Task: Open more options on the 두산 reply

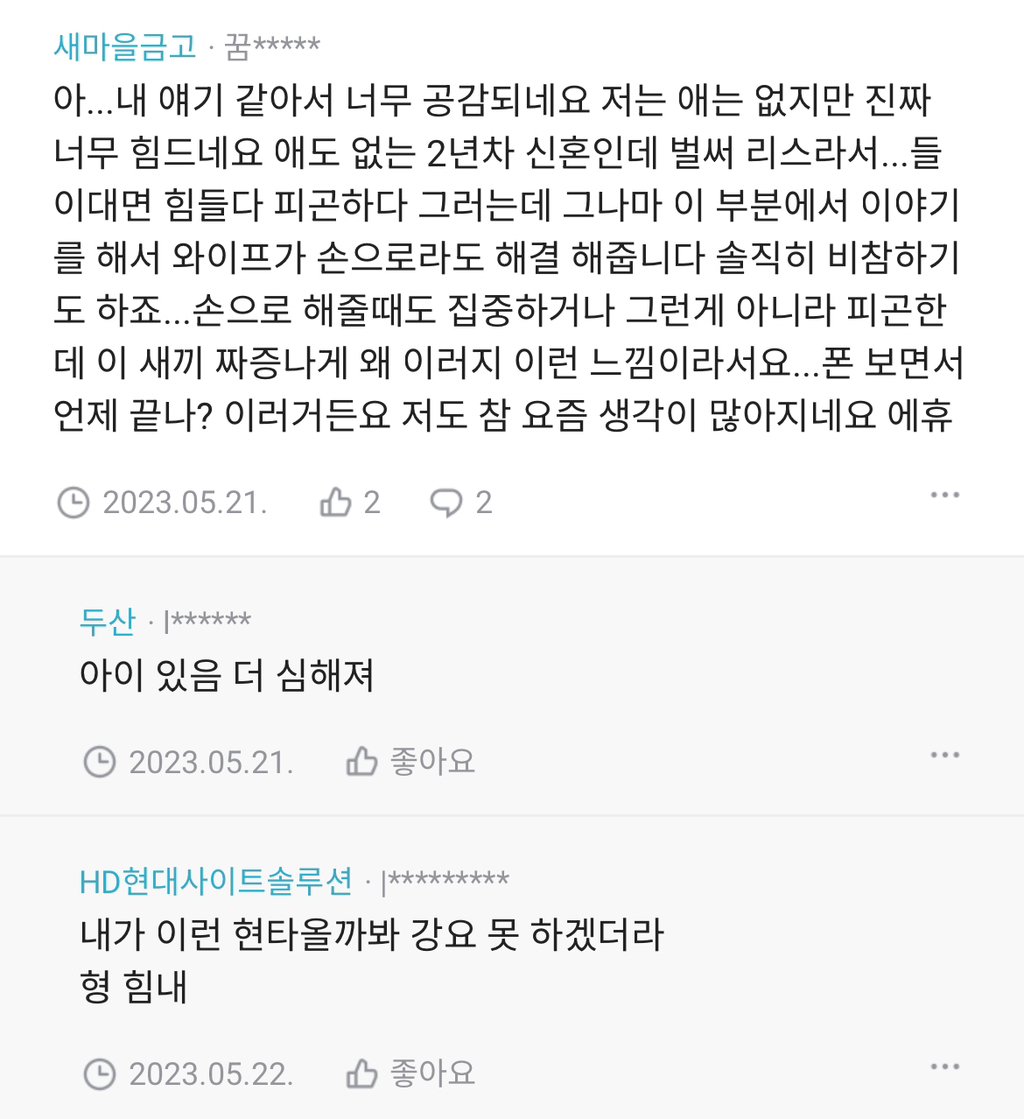Action: 944,755
